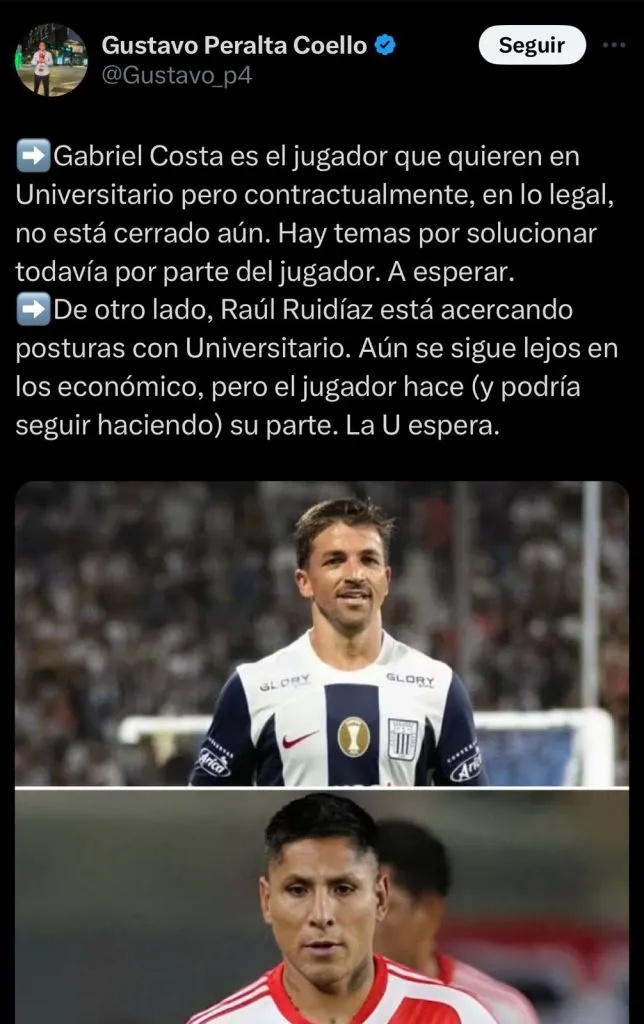
Task: View the photo of the red-jersey player
Action: [322, 906]
